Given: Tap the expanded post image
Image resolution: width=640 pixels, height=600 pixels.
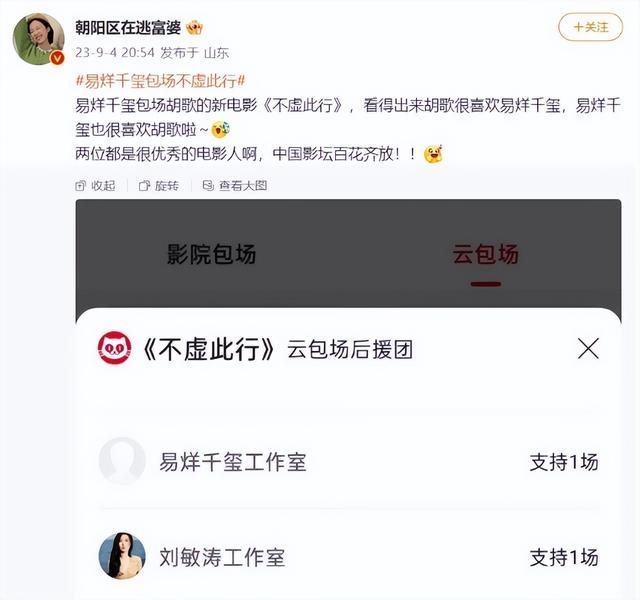Looking at the screenshot, I should (x=348, y=400).
